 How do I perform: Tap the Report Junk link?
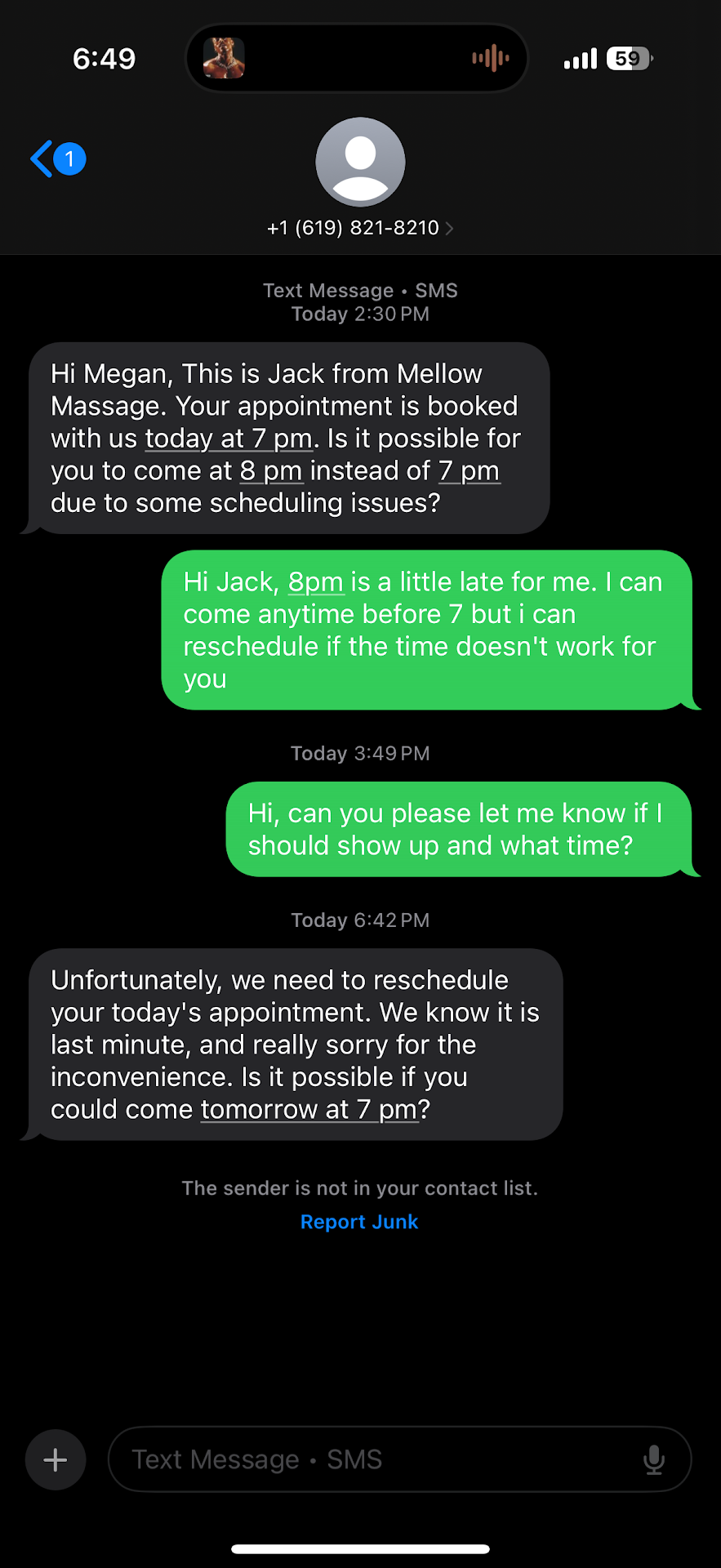pos(359,1222)
